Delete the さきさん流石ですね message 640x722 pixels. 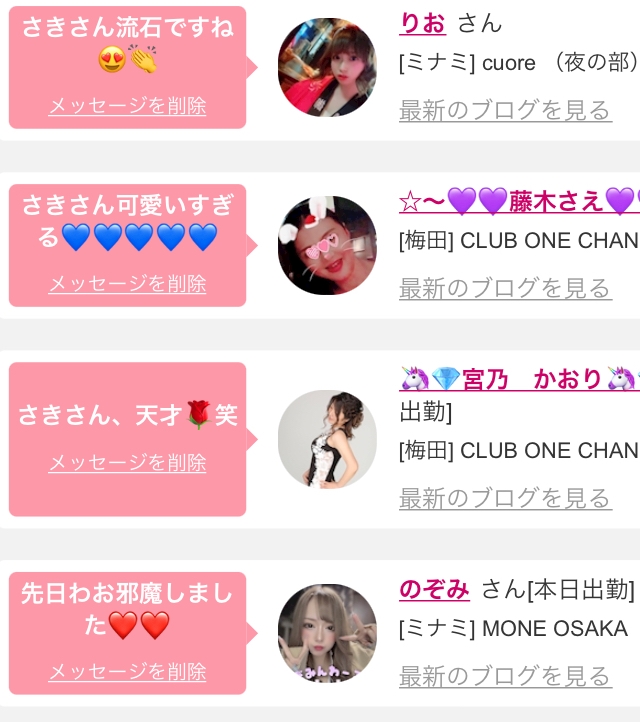point(127,106)
